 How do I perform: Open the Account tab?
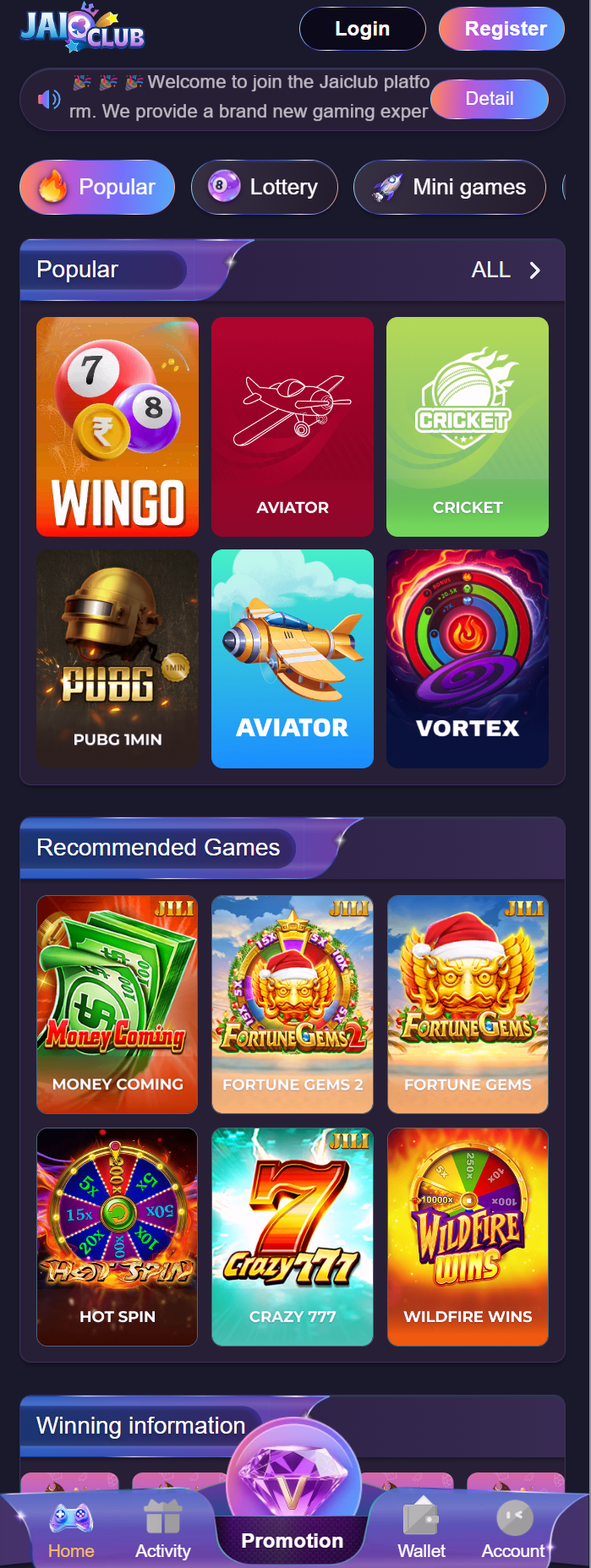[x=513, y=1530]
